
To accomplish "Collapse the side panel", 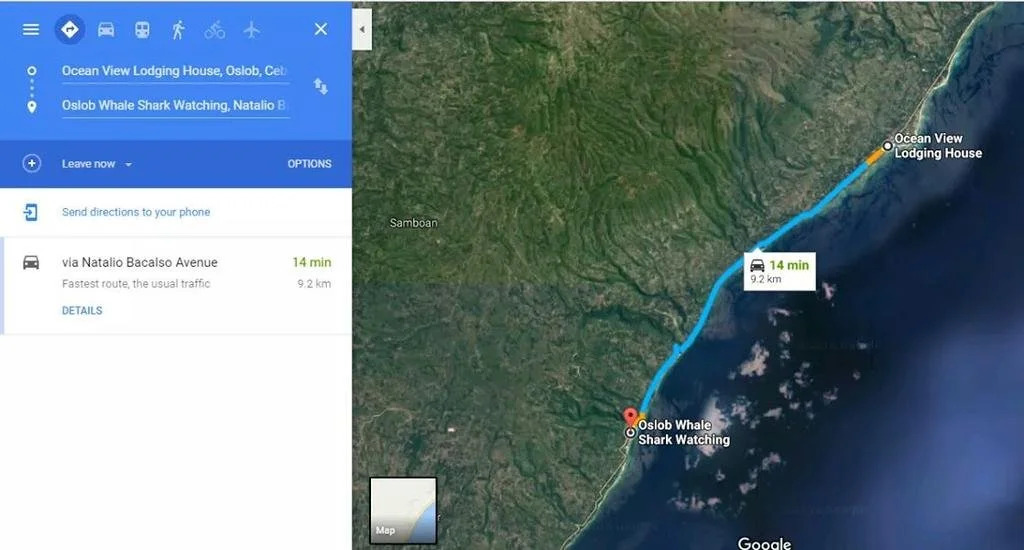I will (x=361, y=30).
